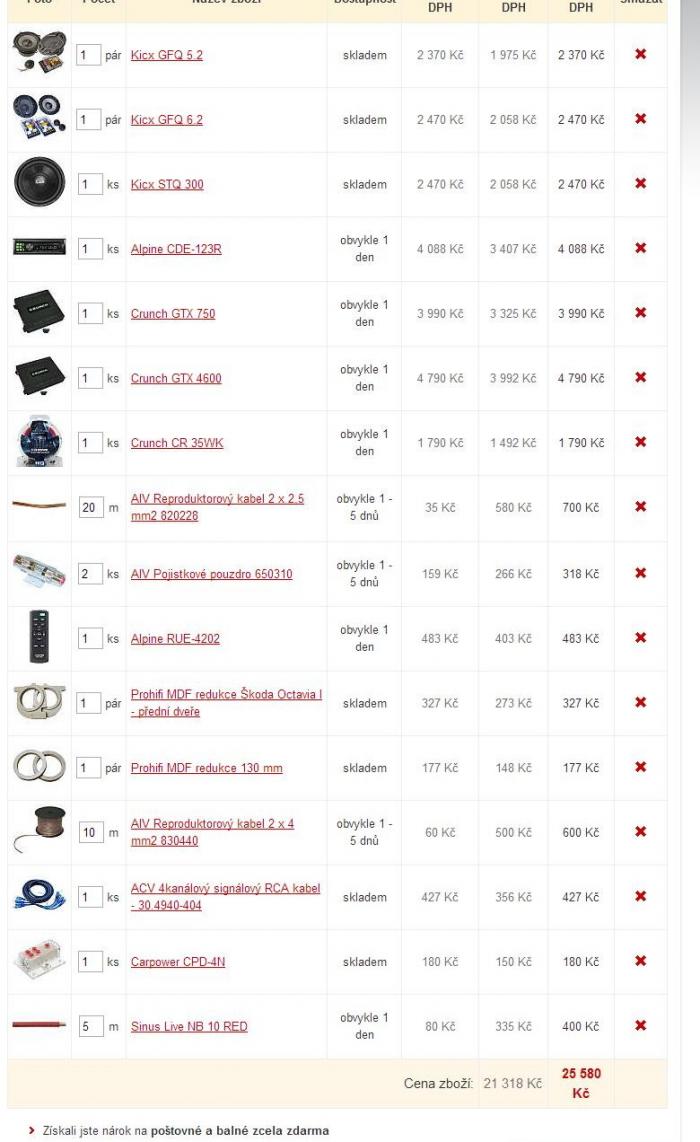Open Kicx STQ 300 product link
The width and height of the screenshot is (700, 1142).
click(167, 185)
